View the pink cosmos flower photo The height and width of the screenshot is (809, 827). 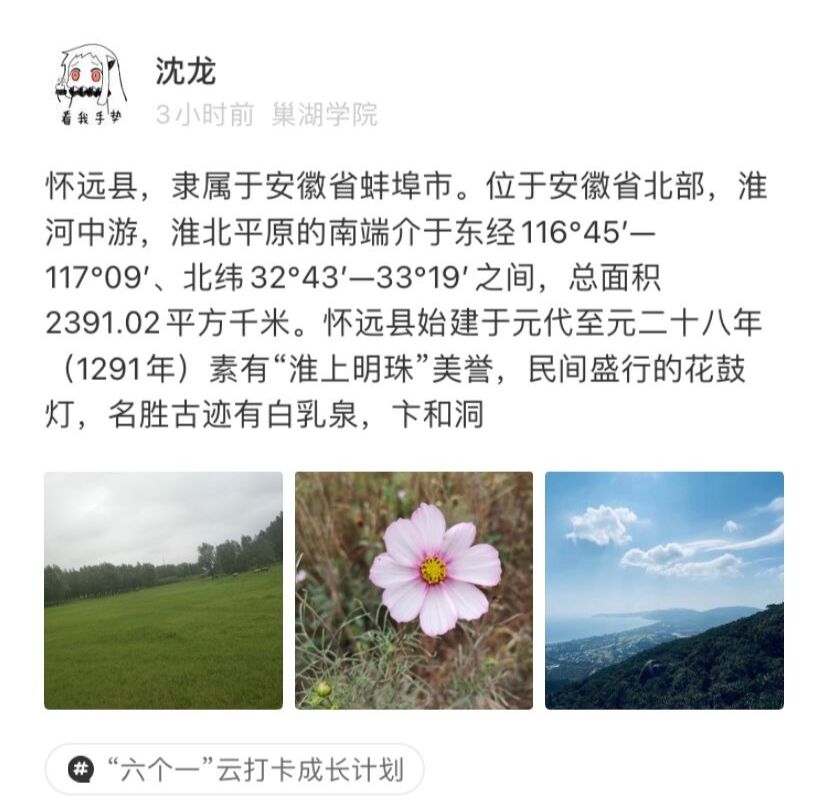[x=414, y=590]
